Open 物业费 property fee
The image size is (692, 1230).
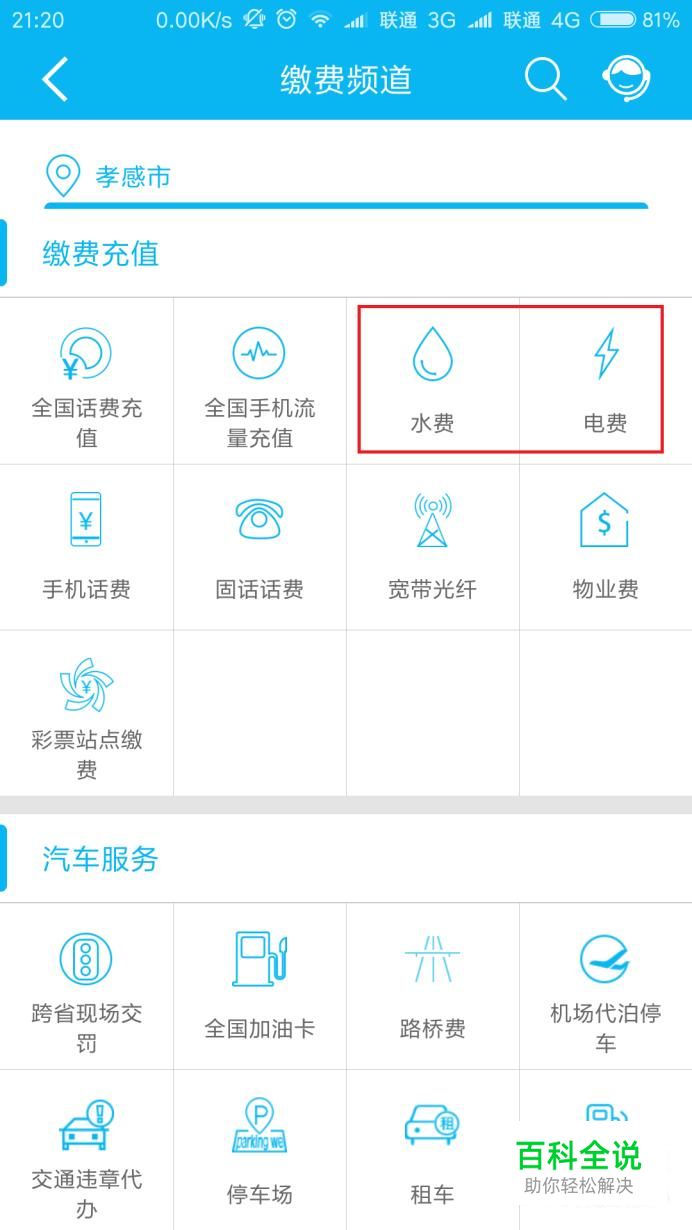tap(606, 547)
